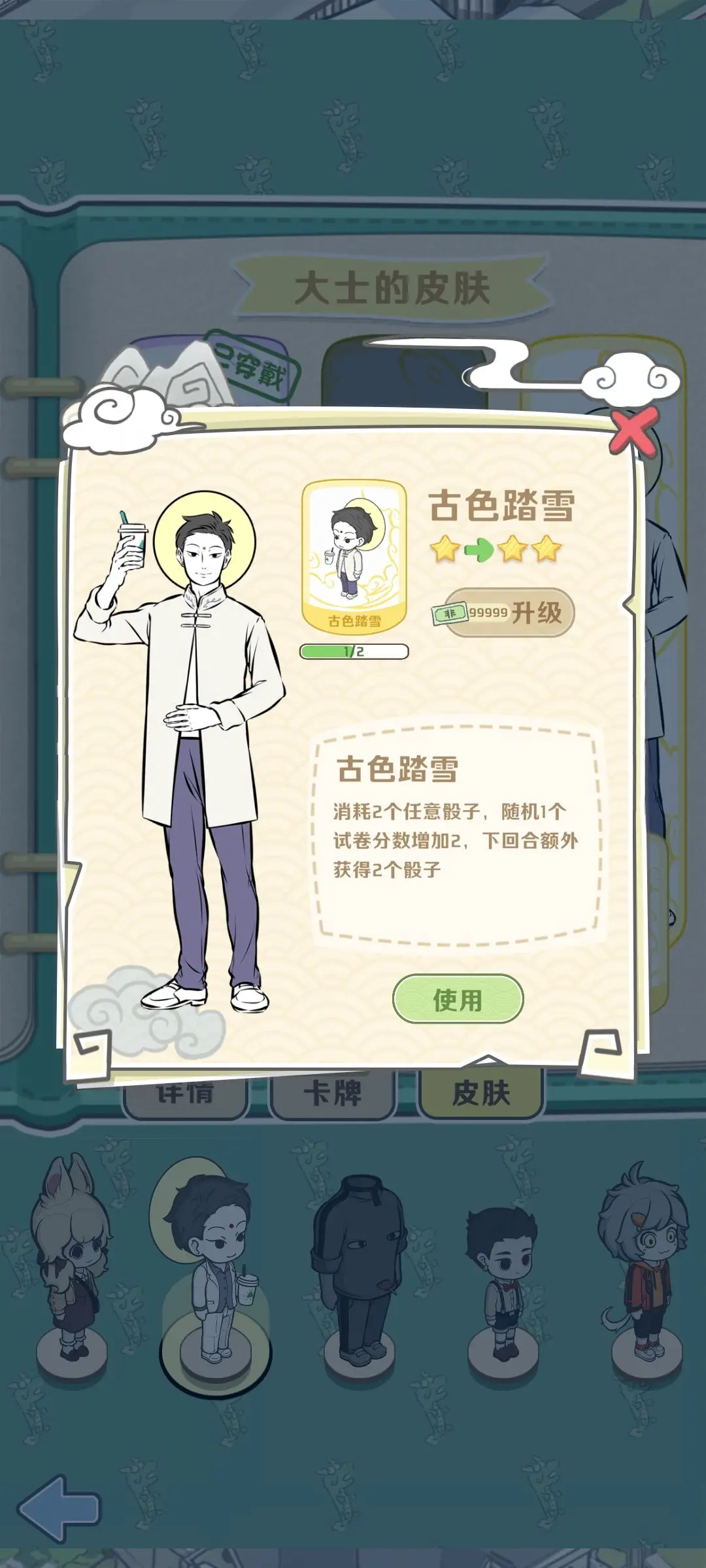Tap the 升级 upgrade button
The image size is (706, 1568).
coord(510,613)
